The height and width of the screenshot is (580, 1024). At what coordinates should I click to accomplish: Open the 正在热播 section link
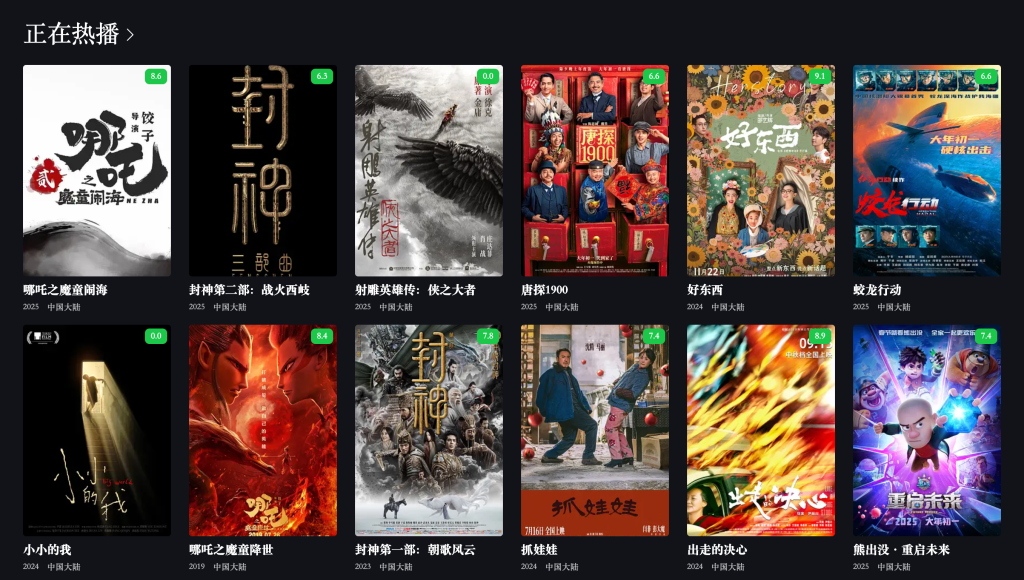click(79, 34)
